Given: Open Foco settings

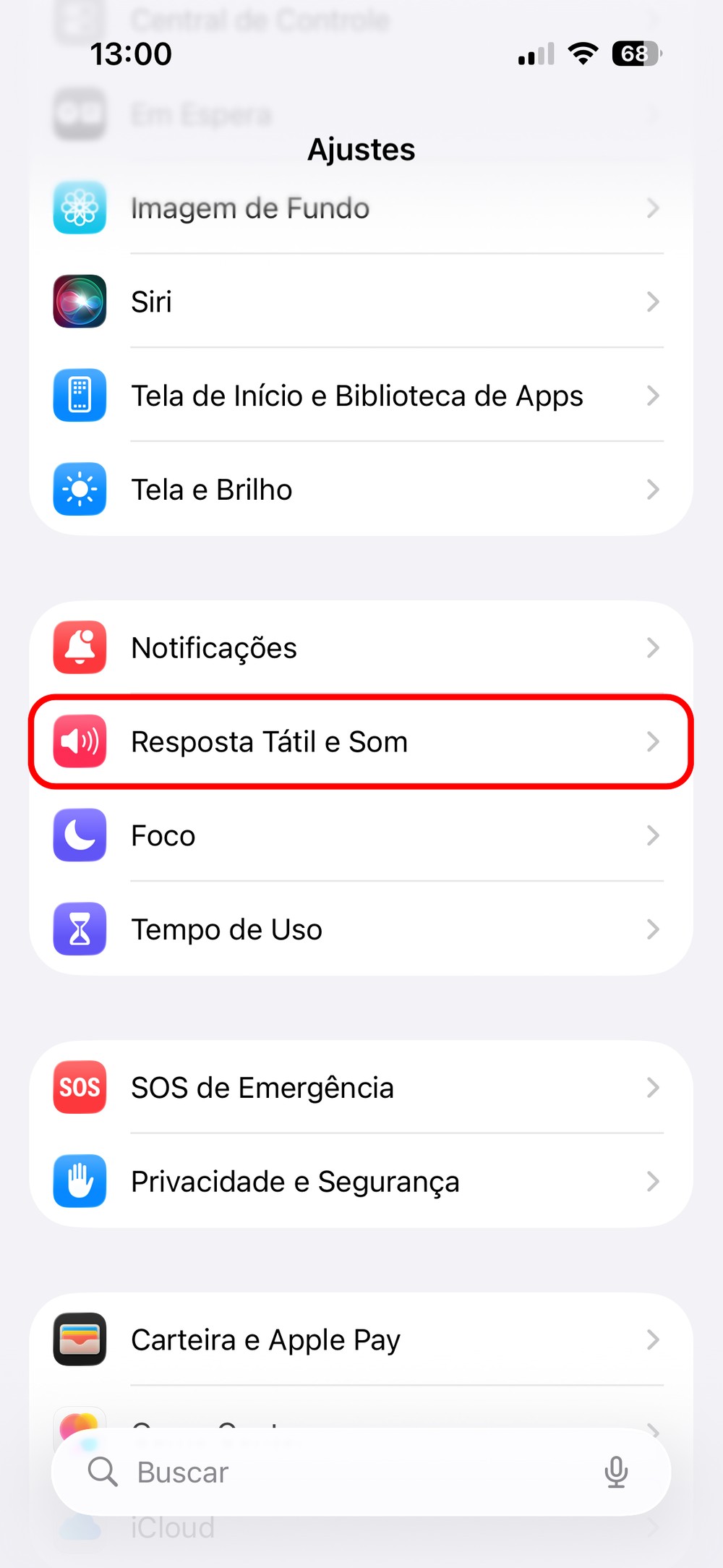Looking at the screenshot, I should [360, 836].
